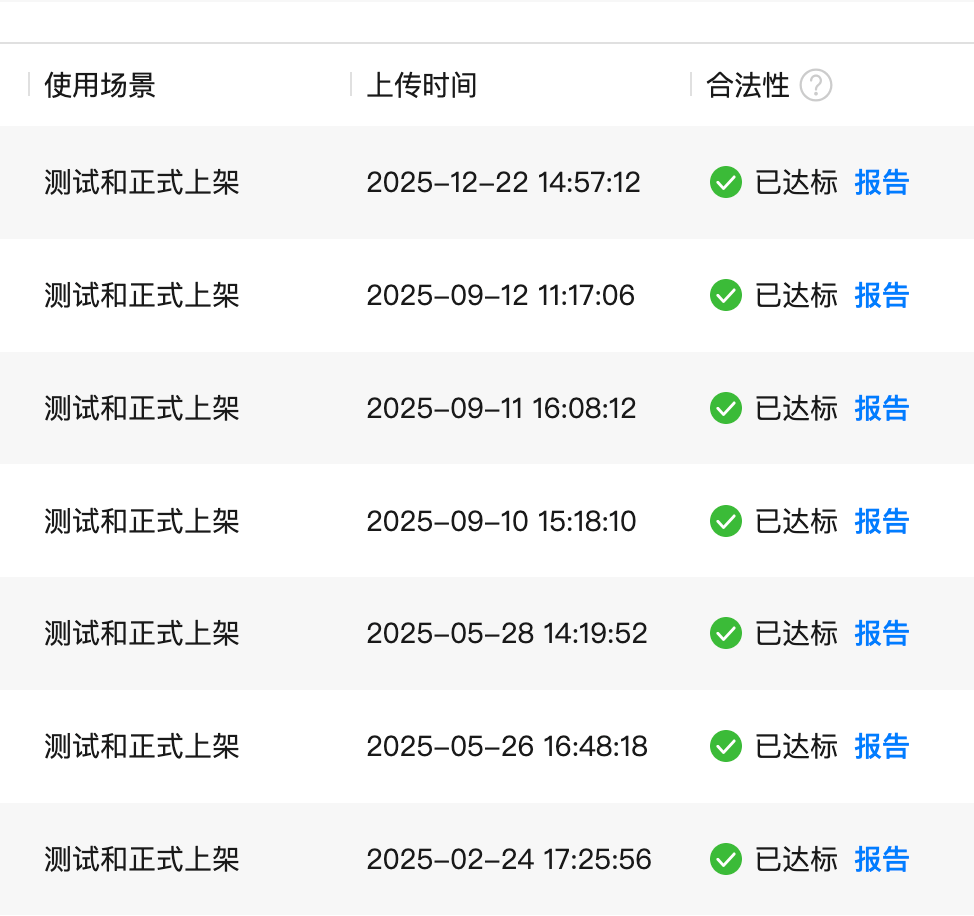View 报告 for the 2025-05-26 16:48:18 upload

(881, 747)
